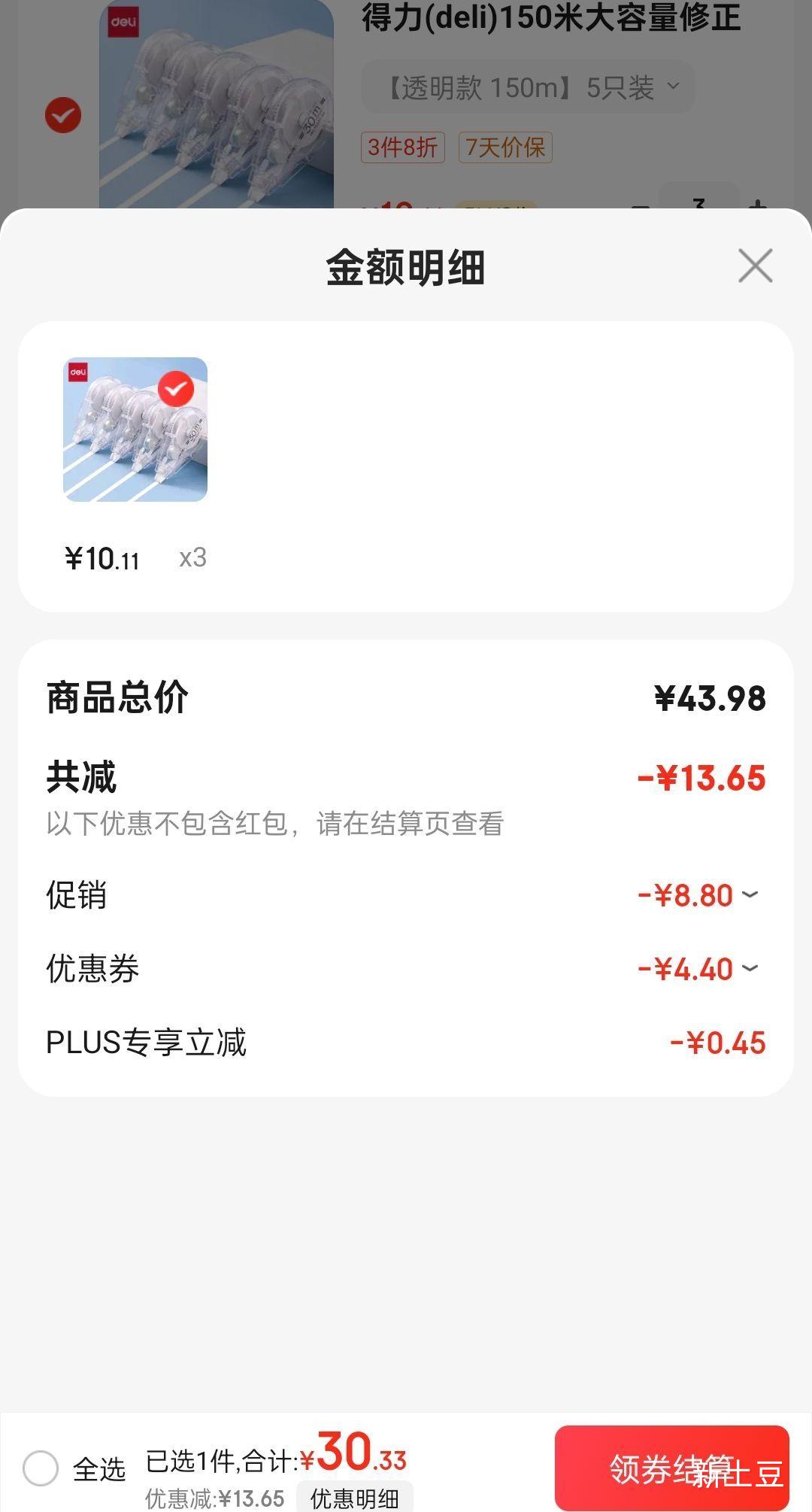Click the 7天价保 price protection tag

[507, 147]
